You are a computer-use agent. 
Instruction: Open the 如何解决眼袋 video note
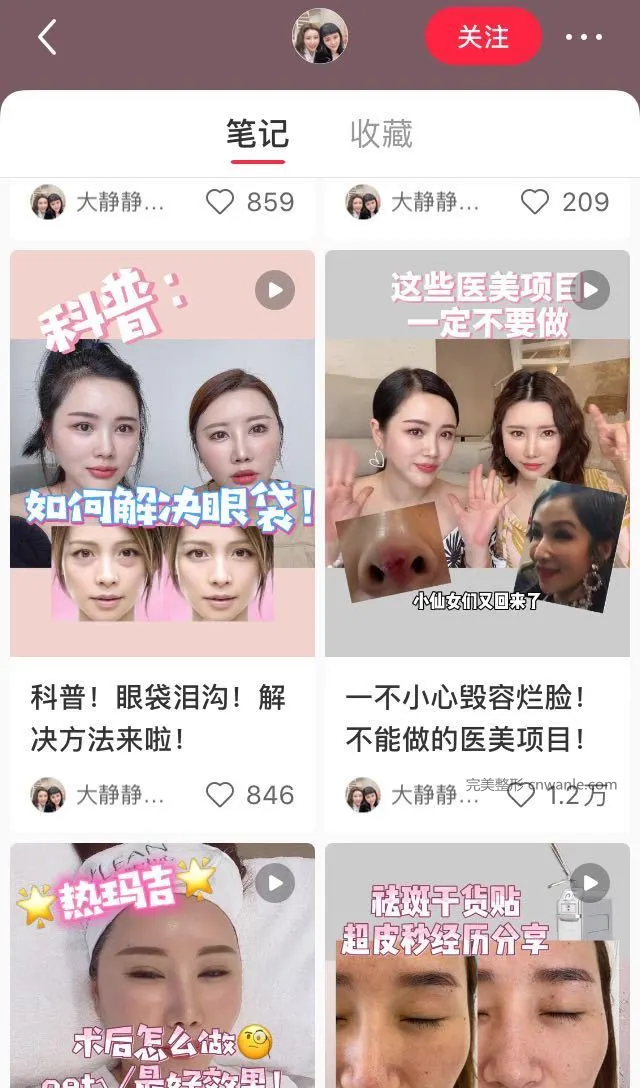tap(162, 452)
